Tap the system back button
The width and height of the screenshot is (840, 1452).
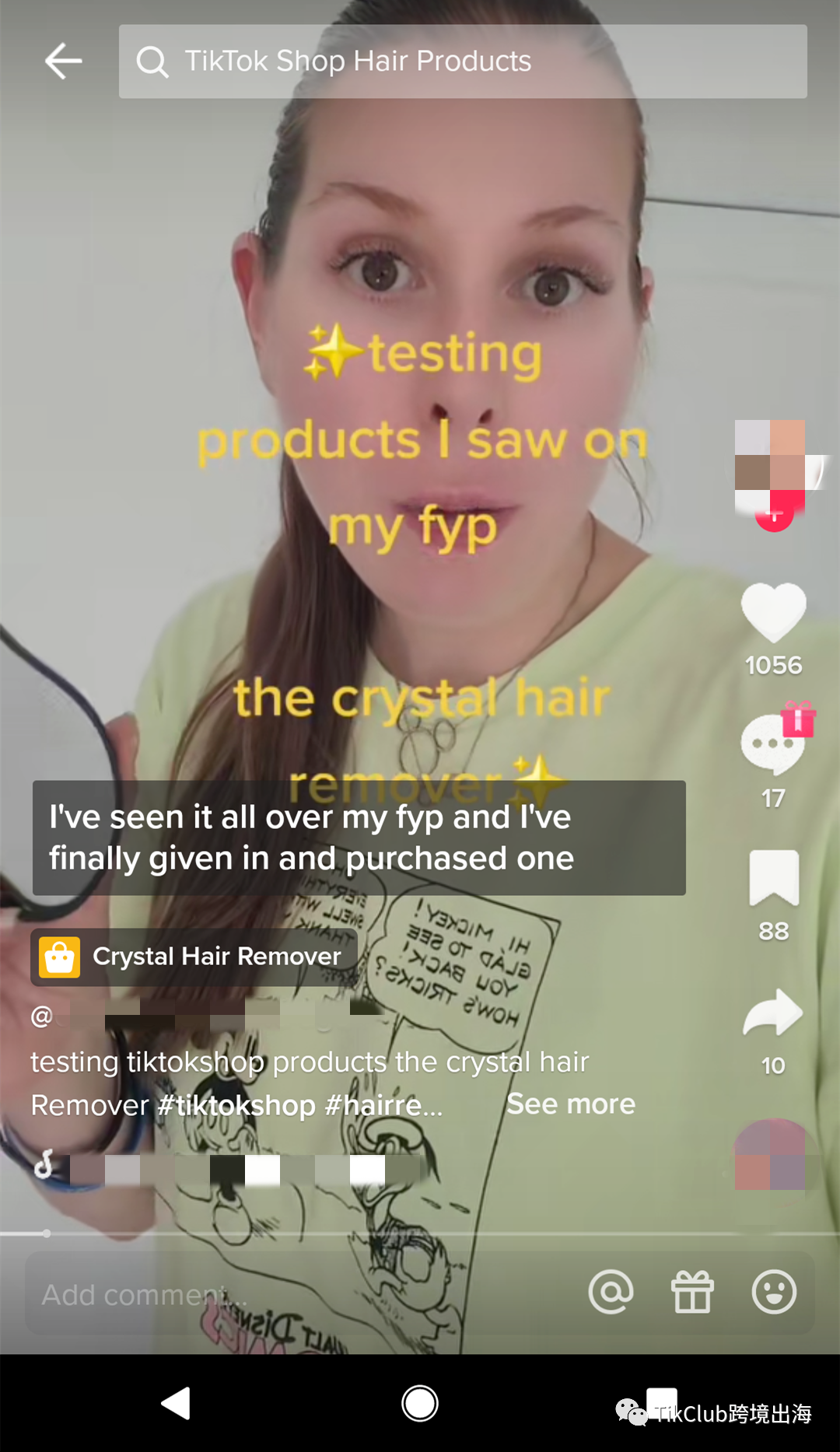click(x=176, y=1403)
